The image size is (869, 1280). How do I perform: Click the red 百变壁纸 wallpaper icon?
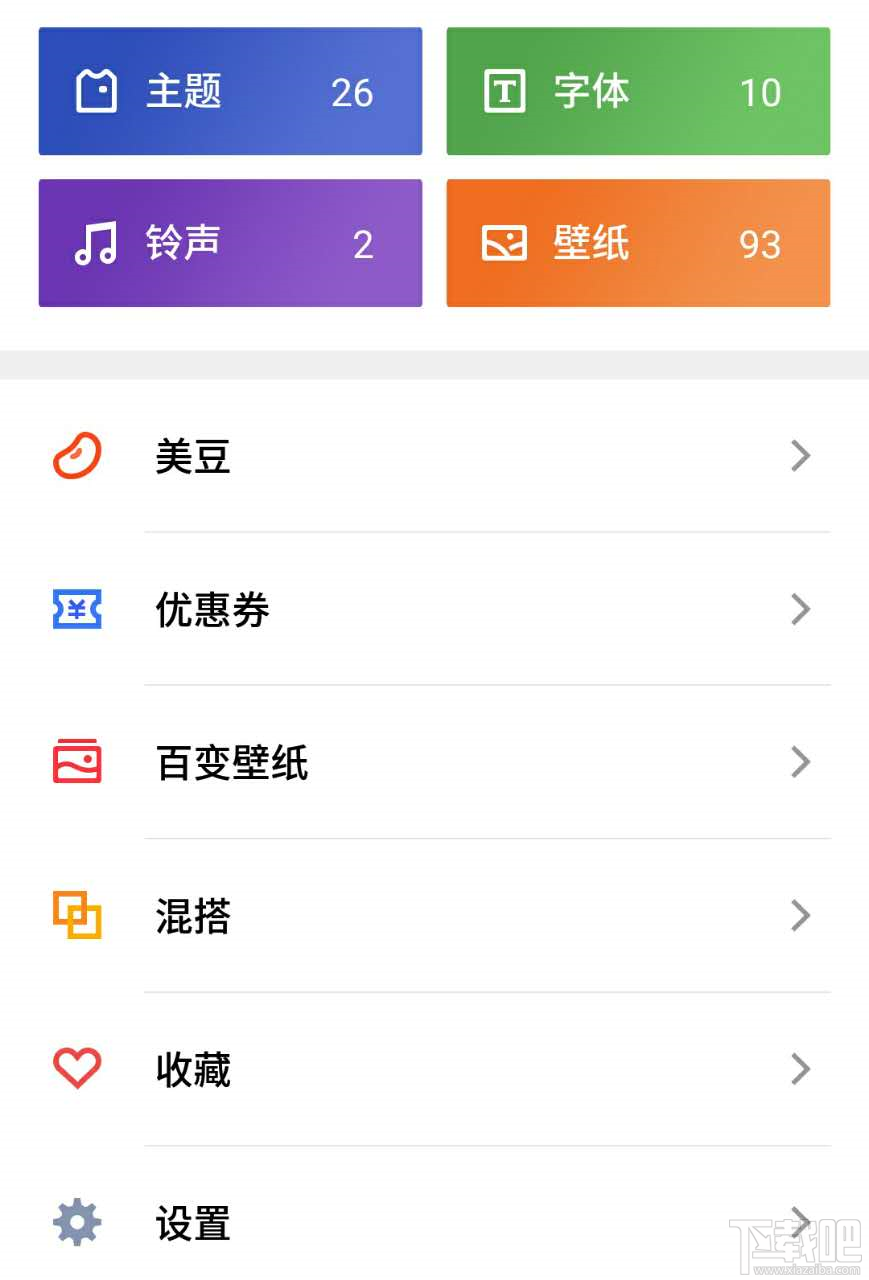click(x=77, y=762)
